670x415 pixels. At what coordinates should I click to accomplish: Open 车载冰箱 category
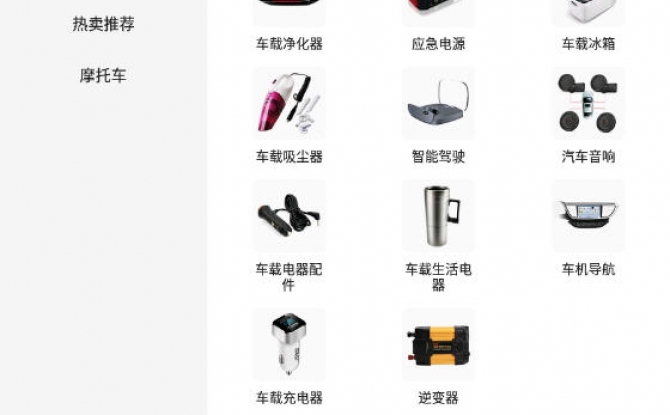588,25
